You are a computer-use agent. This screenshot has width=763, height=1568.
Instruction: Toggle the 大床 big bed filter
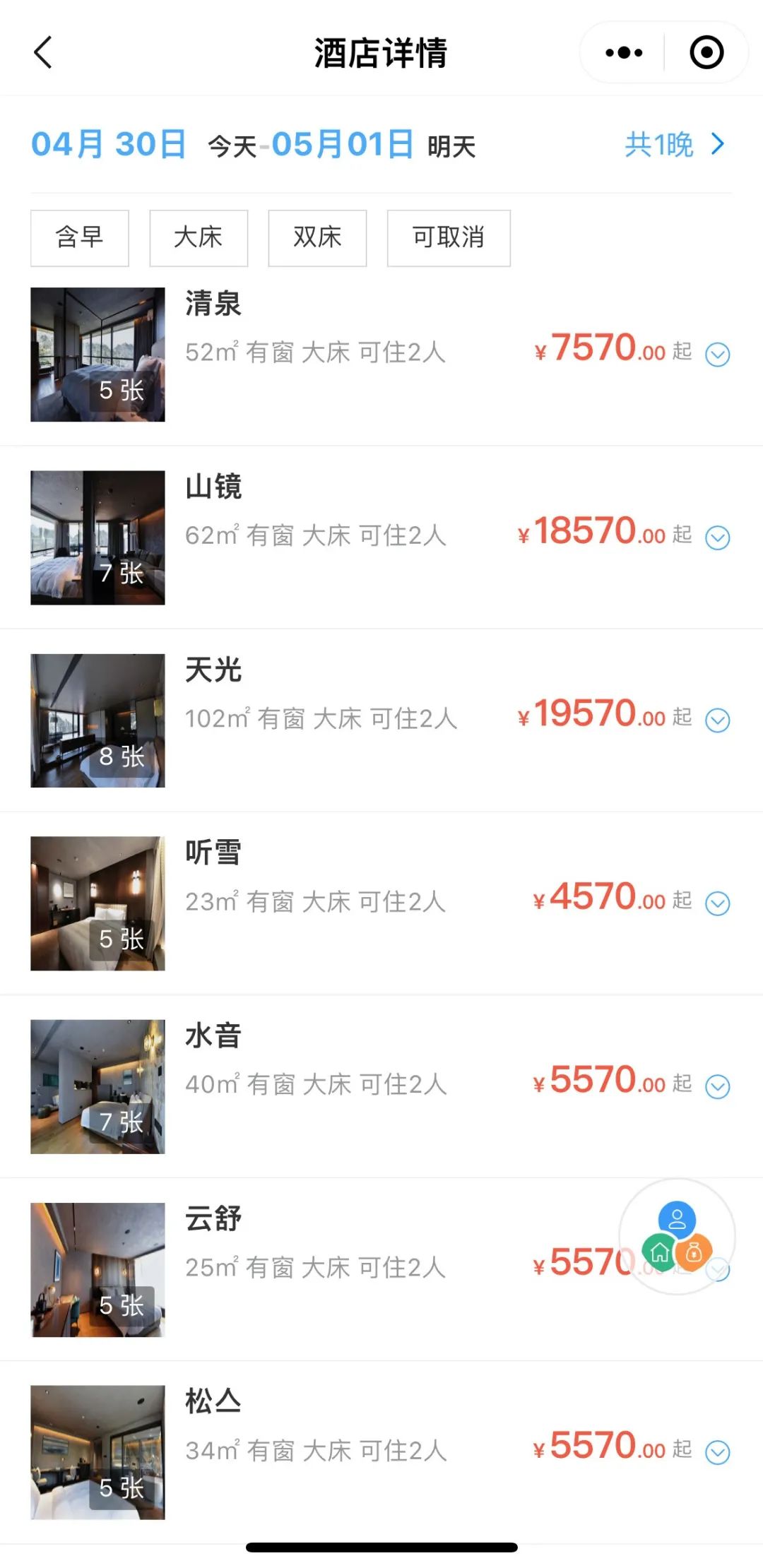pos(198,238)
